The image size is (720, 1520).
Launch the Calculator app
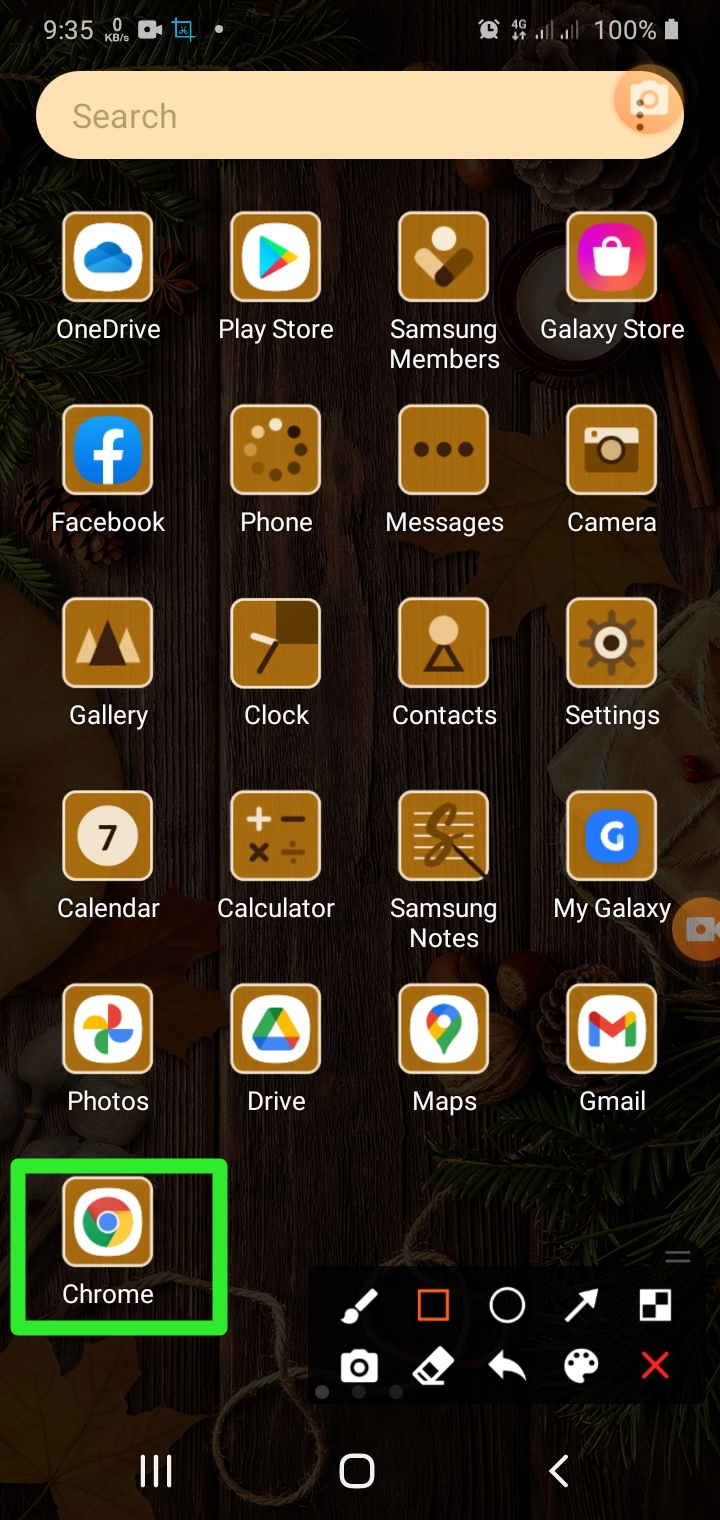pos(276,836)
